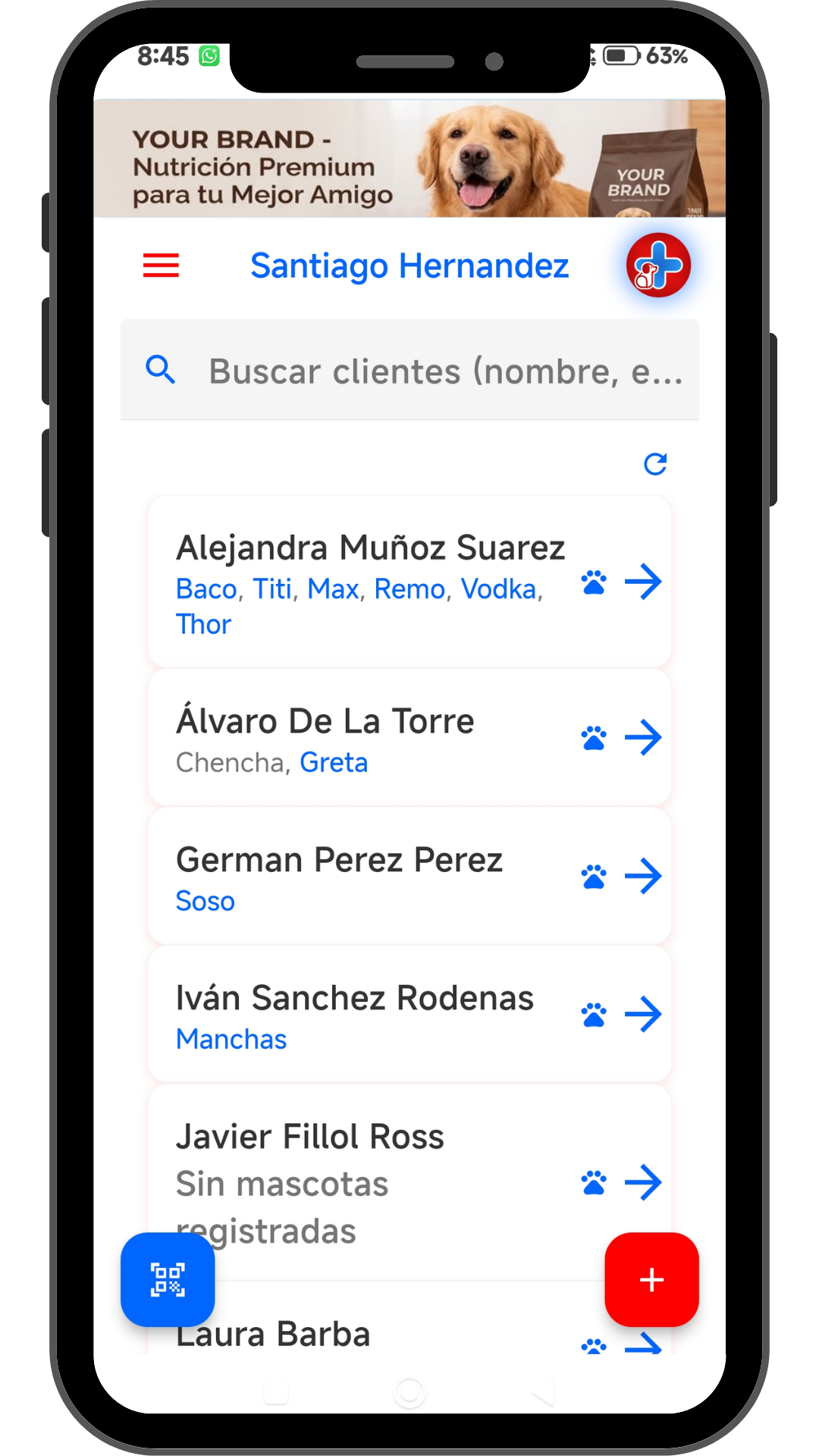This screenshot has width=819, height=1456.
Task: Open pet Vodka's profile link
Action: point(498,589)
